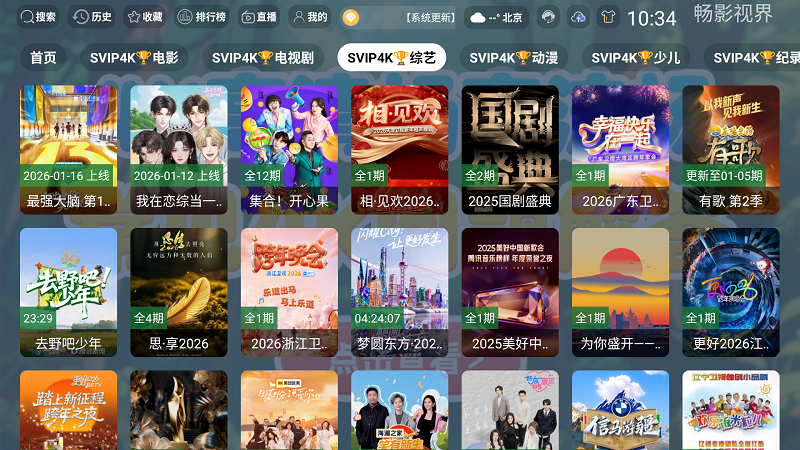Open 我的 profile page

coord(309,17)
